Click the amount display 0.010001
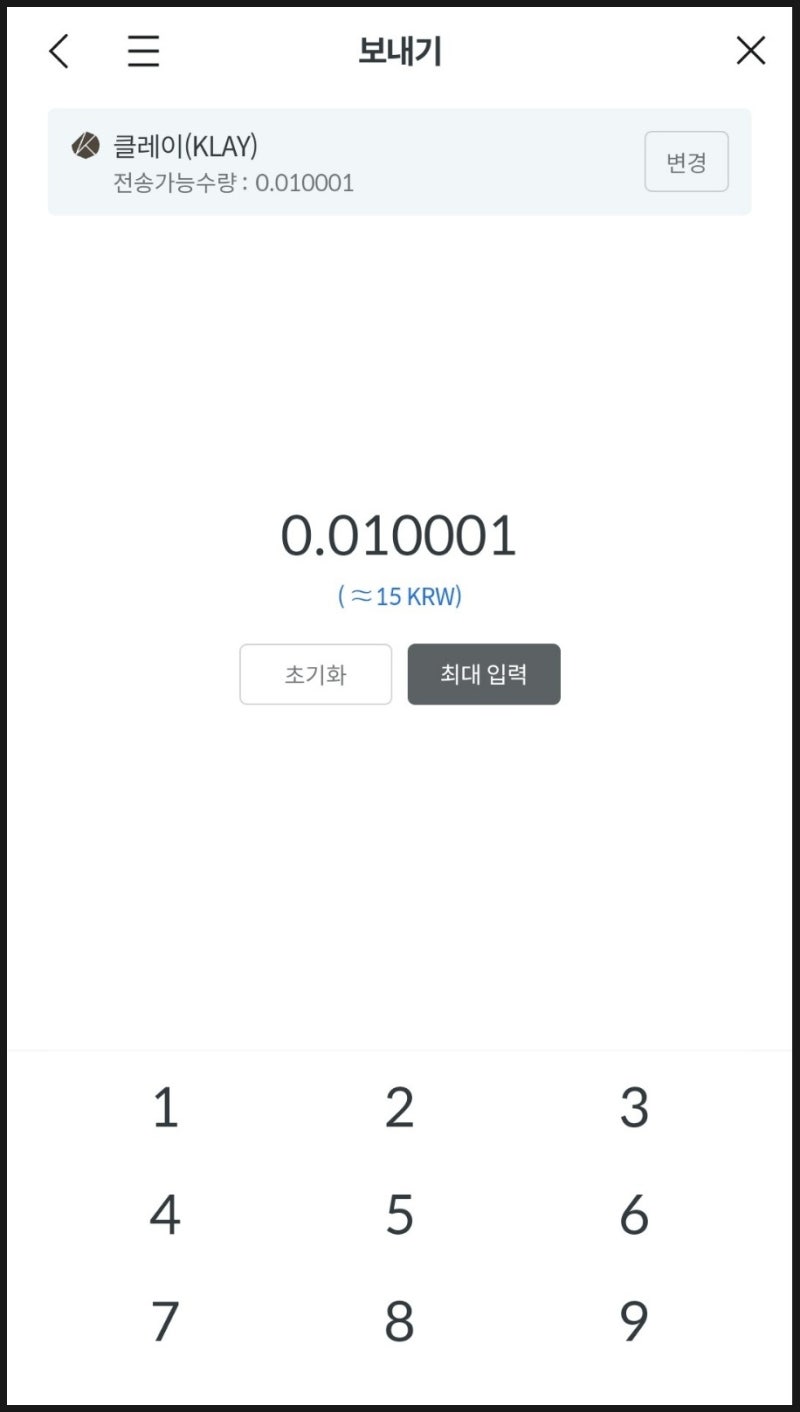The width and height of the screenshot is (800, 1412). coord(400,536)
